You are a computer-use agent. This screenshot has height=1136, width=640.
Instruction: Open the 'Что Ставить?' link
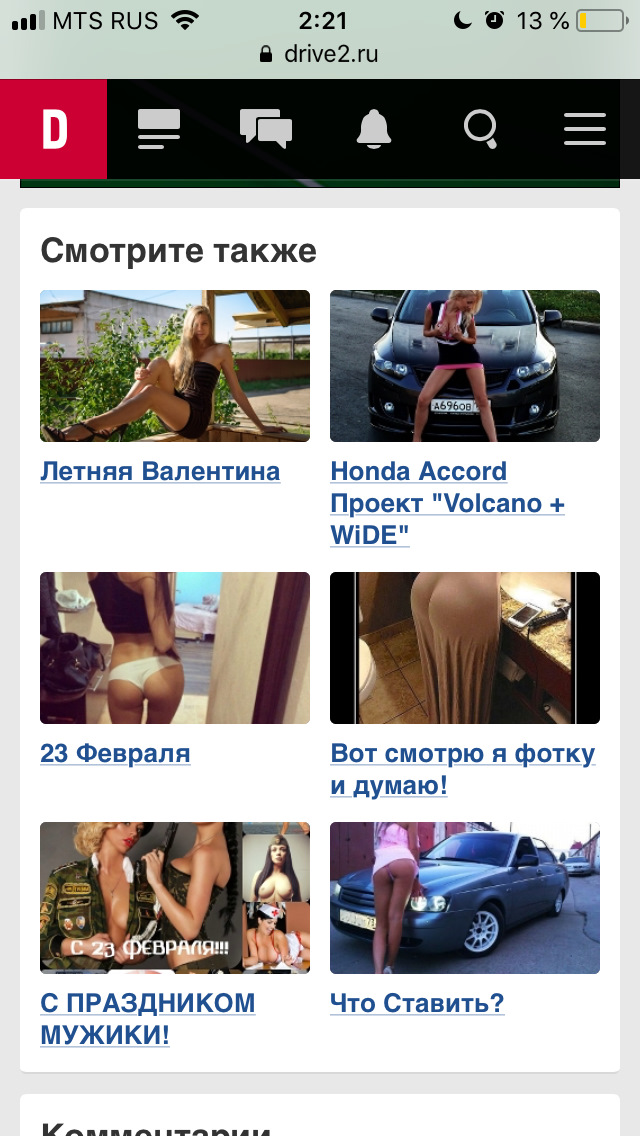tap(417, 1002)
